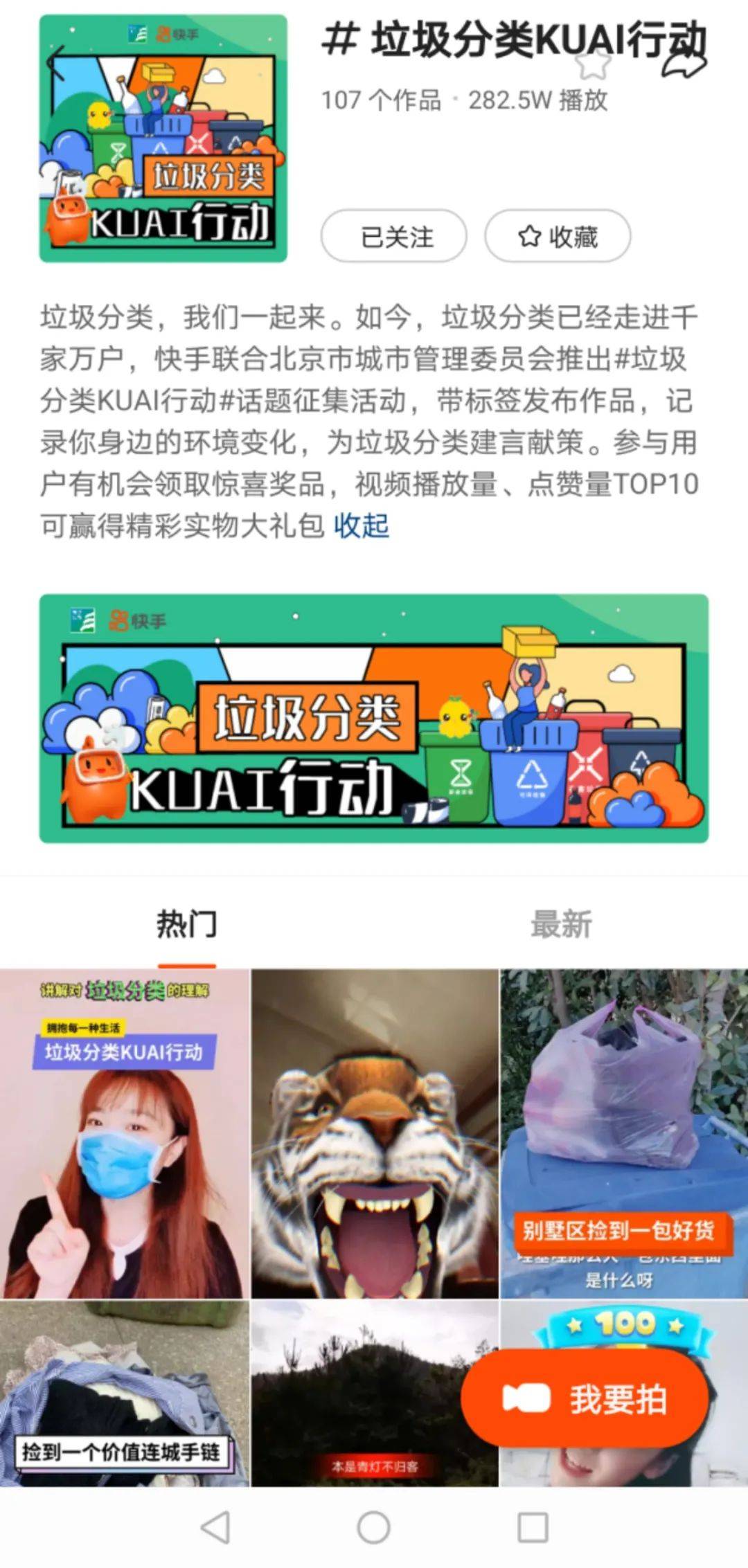The width and height of the screenshot is (748, 1568).
Task: Collapse the description with 收起
Action: [362, 525]
